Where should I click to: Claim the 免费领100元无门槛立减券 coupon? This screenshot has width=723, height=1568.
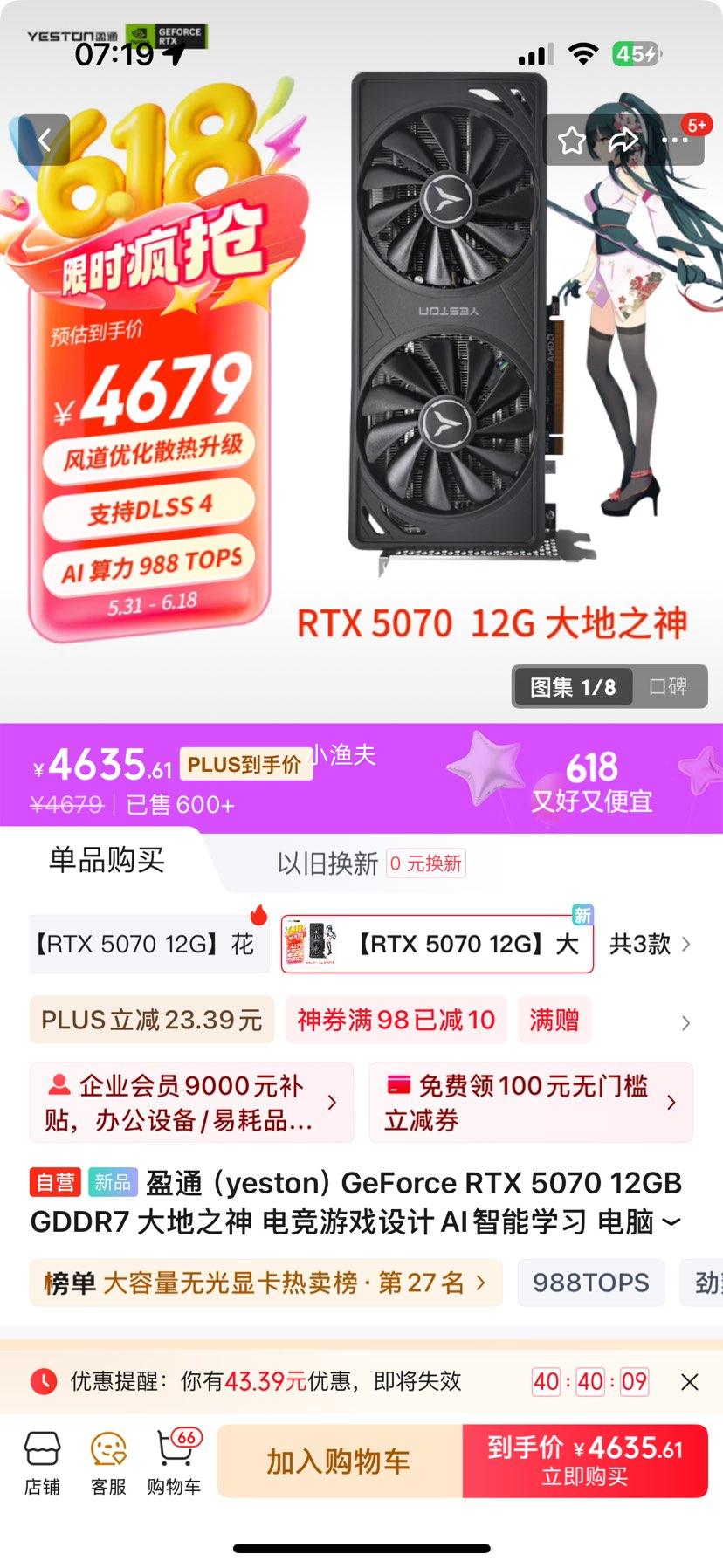[531, 1103]
